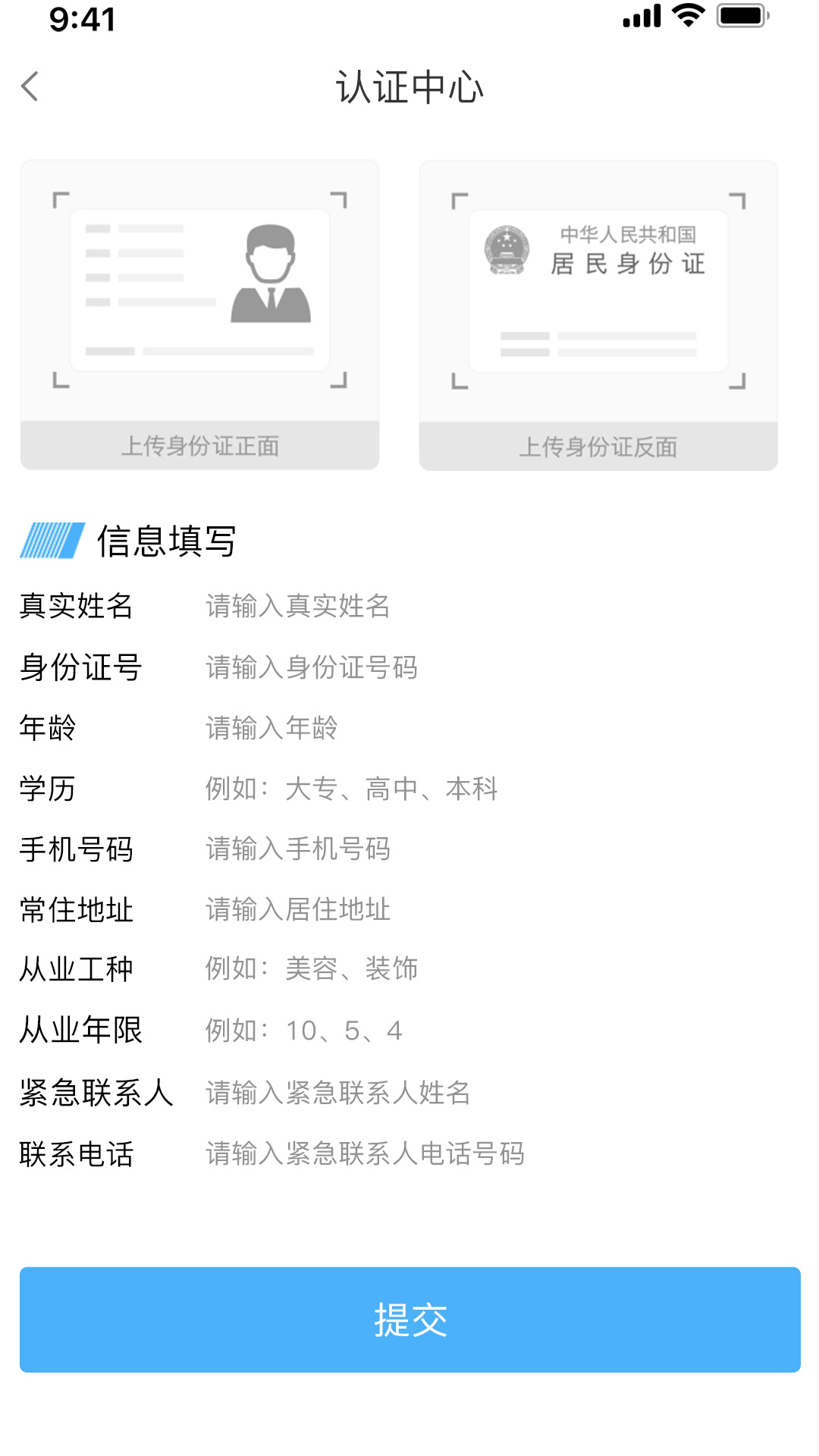Tap the battery icon in the status bar
Image resolution: width=819 pixels, height=1456 pixels.
(739, 19)
